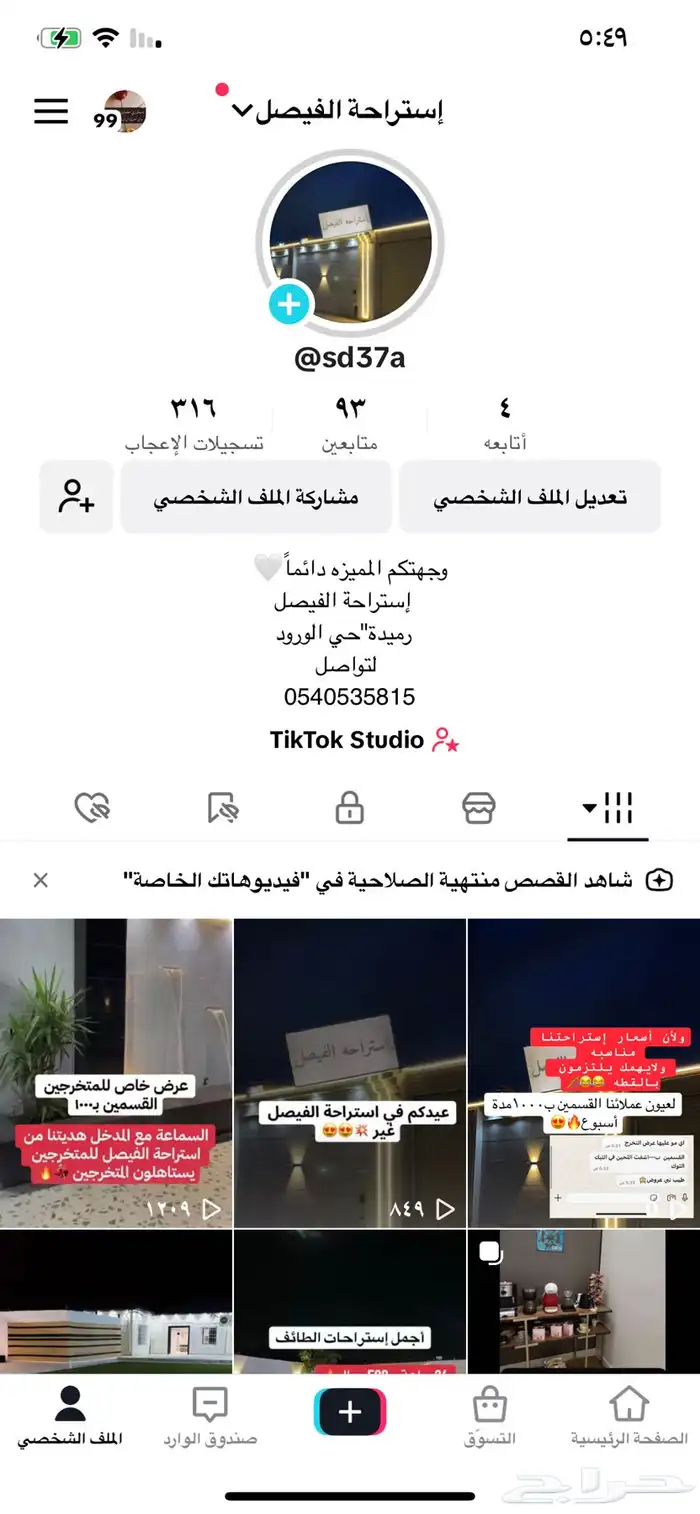Create a new video with plus button
Image resolution: width=700 pixels, height=1514 pixels.
pyautogui.click(x=350, y=1412)
